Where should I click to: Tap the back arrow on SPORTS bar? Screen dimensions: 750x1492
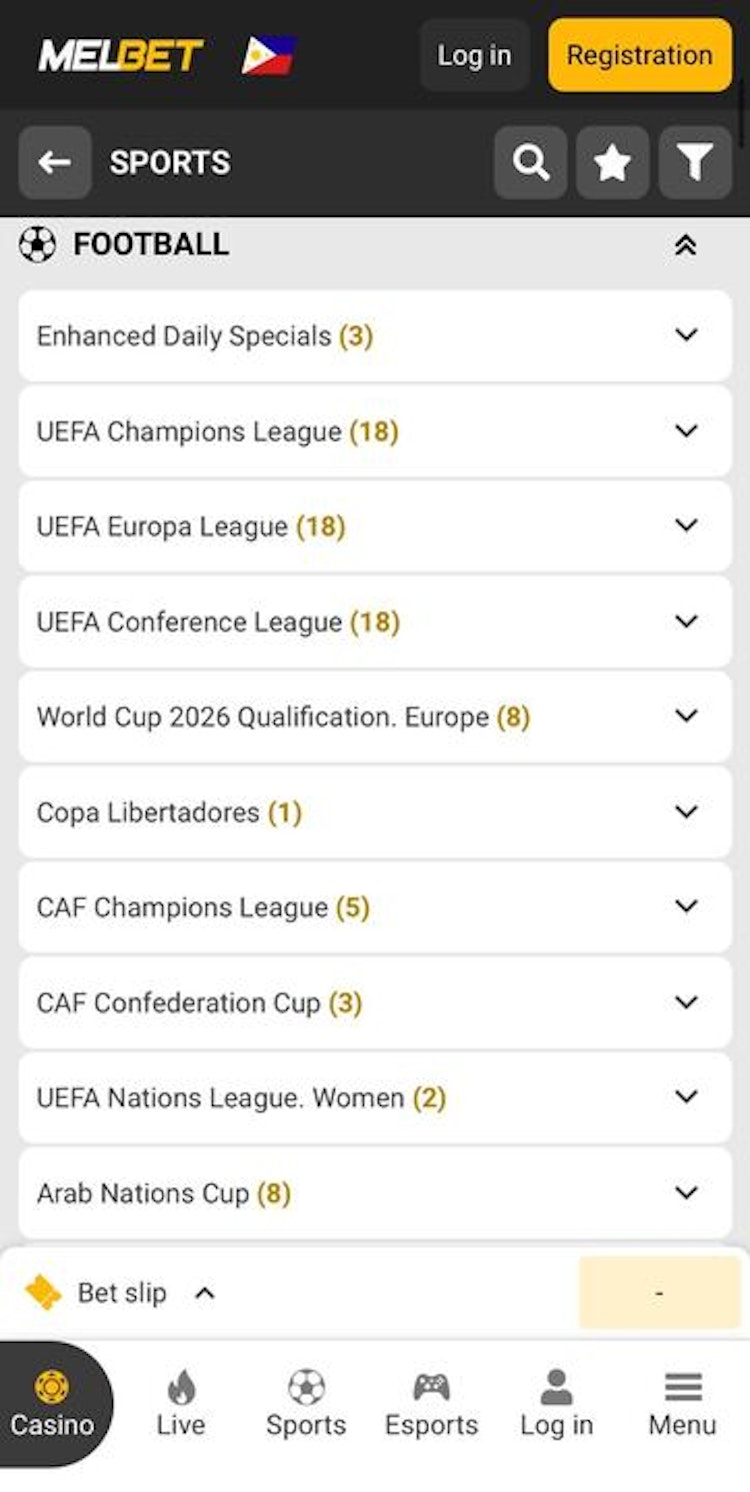point(55,162)
